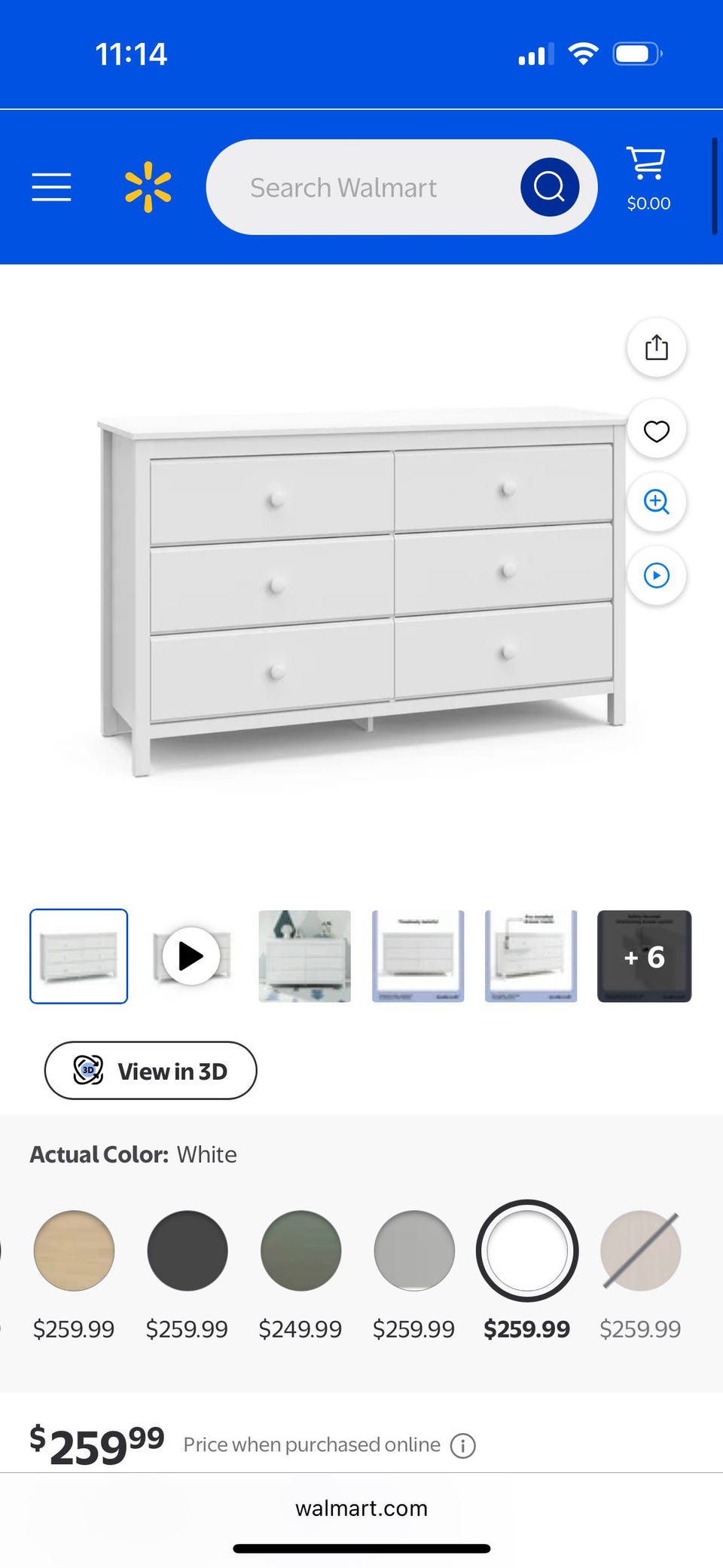The width and height of the screenshot is (723, 1568).
Task: Open the +6 more images thumbnail
Action: click(x=644, y=956)
